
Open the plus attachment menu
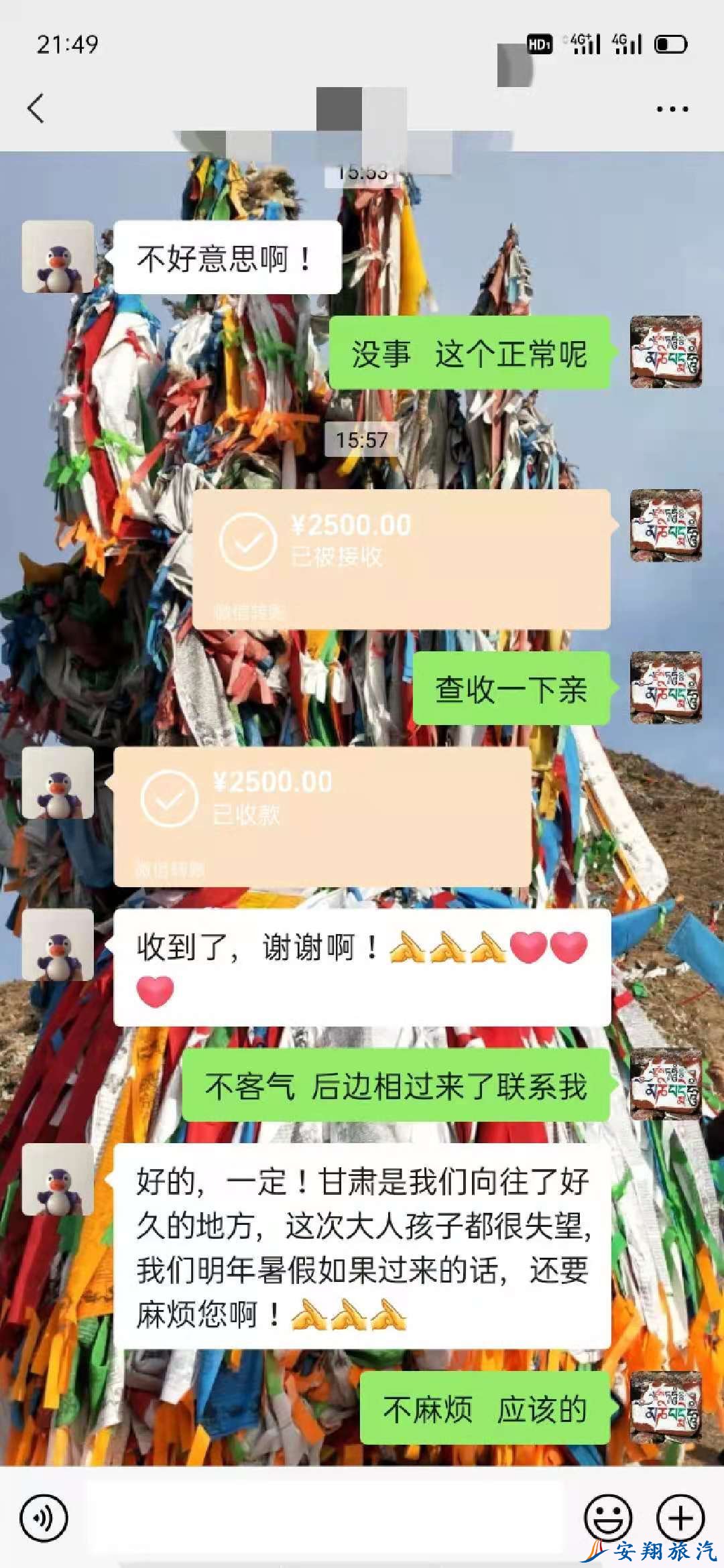coord(680,1517)
